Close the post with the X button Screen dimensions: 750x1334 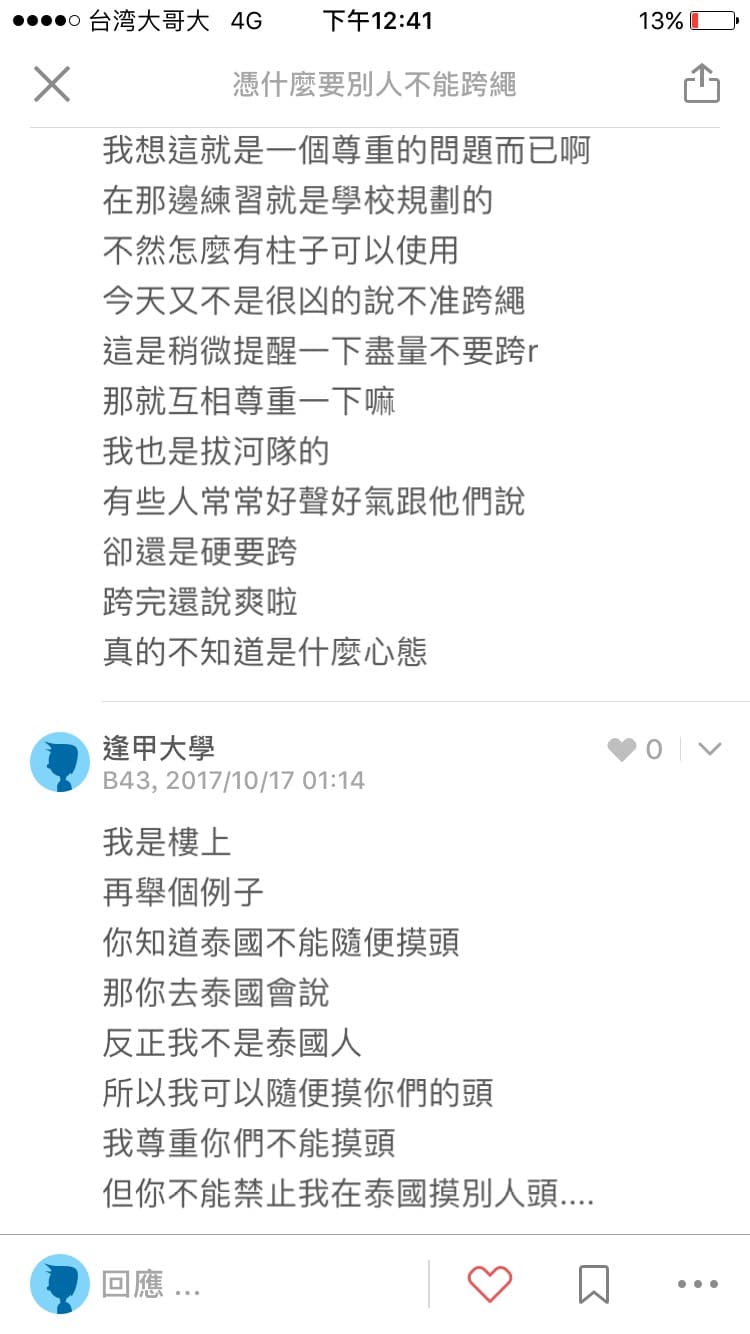pos(52,84)
